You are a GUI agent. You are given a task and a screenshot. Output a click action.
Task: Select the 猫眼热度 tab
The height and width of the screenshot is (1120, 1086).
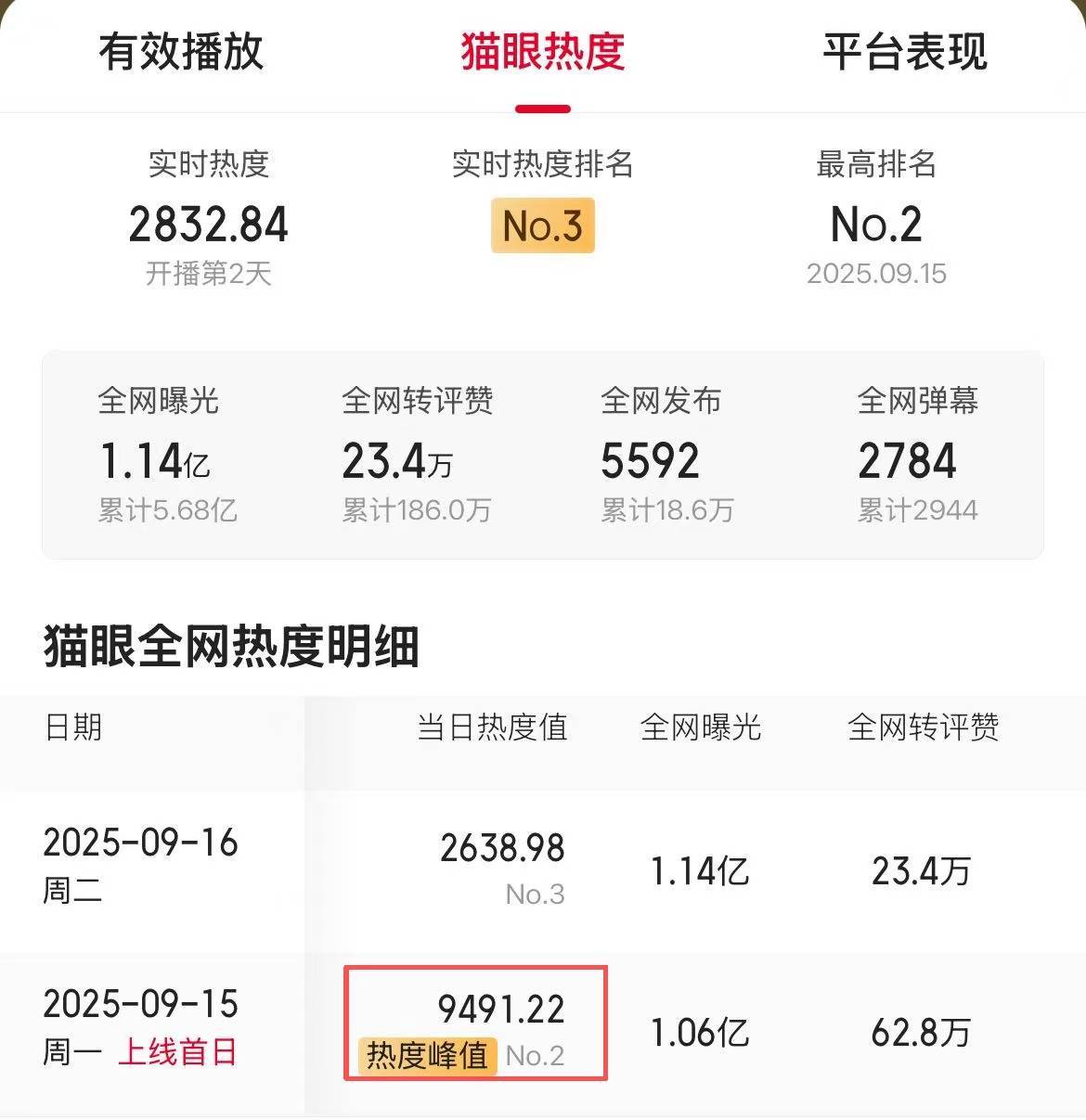pos(543,52)
